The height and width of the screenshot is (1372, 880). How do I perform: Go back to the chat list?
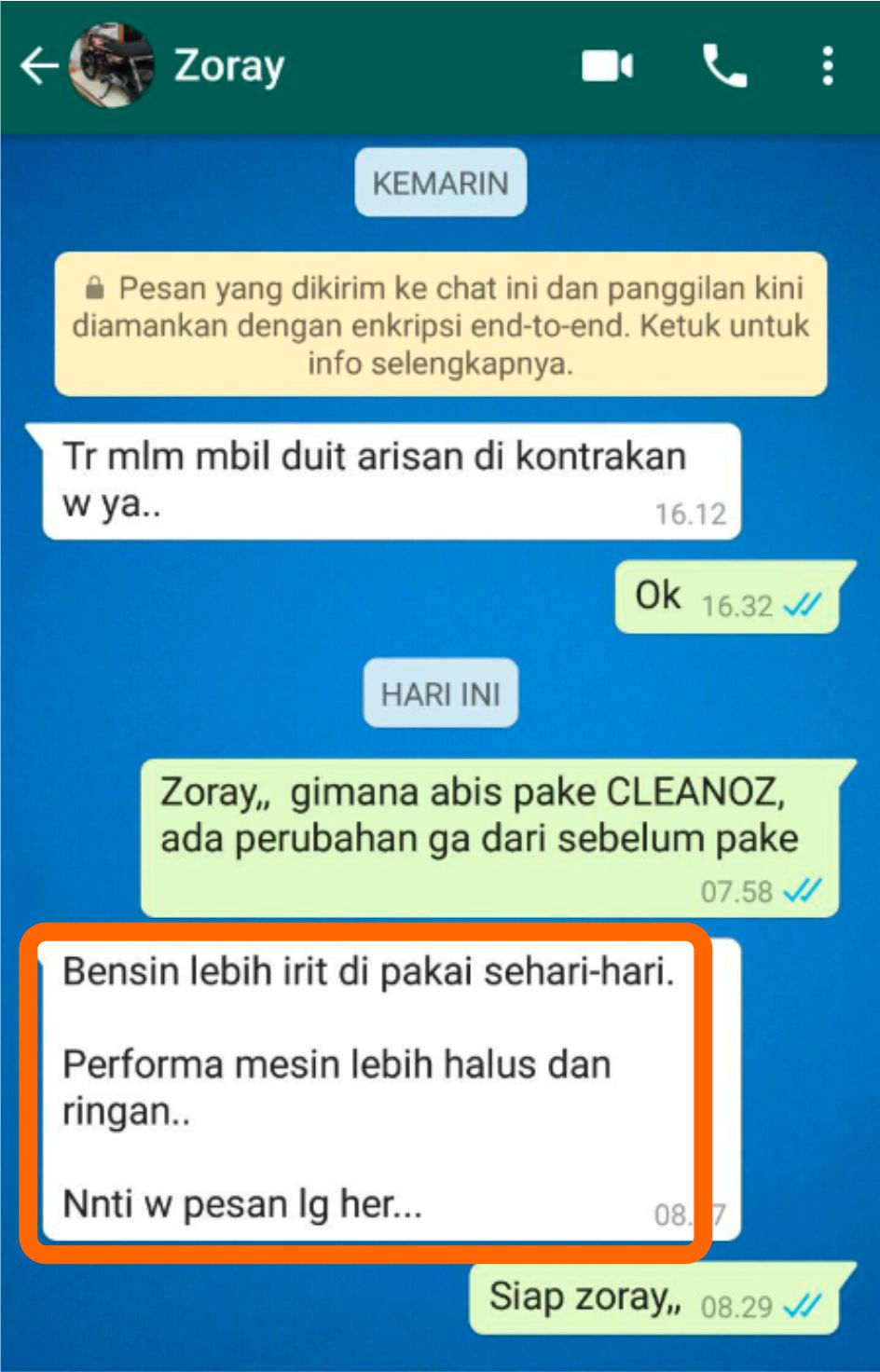(37, 66)
